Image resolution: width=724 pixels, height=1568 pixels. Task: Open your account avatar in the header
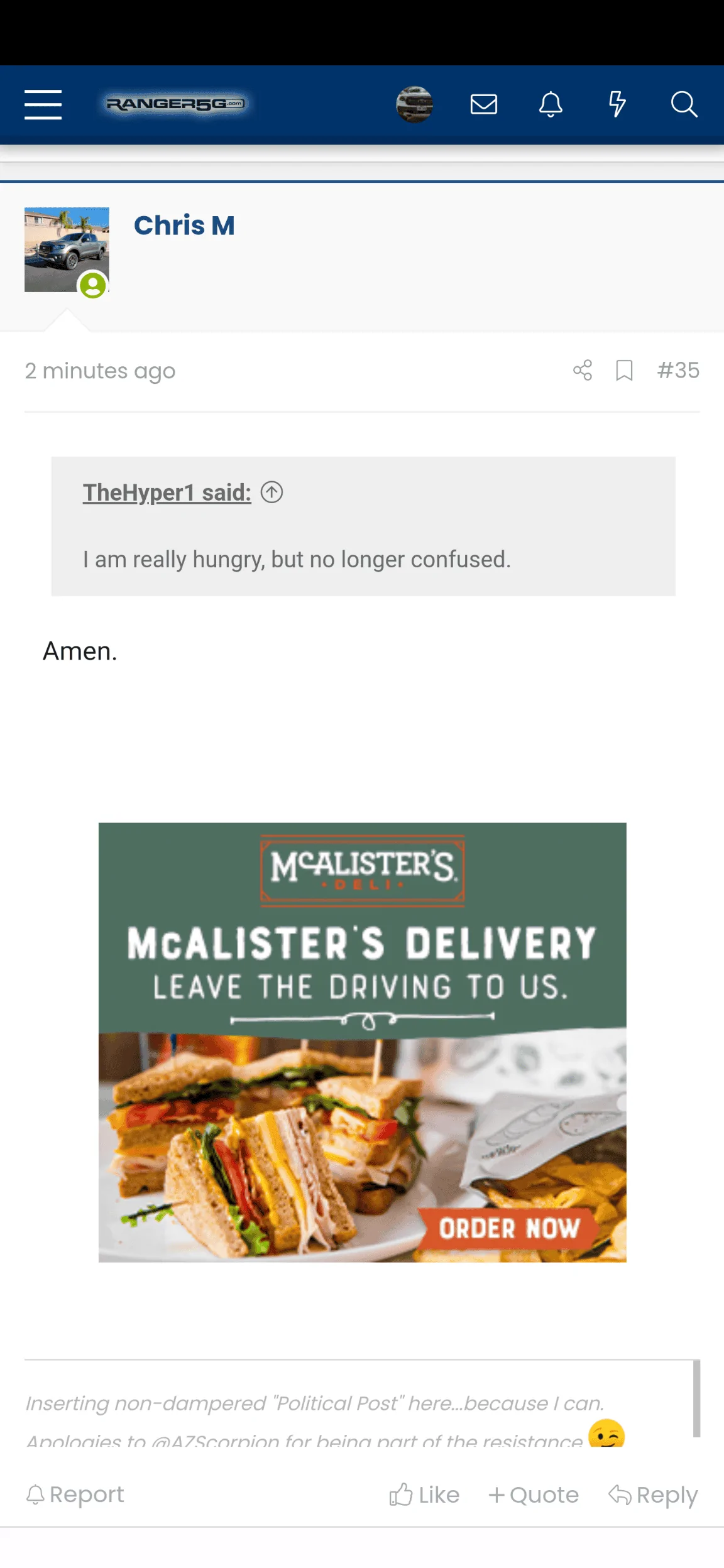click(414, 104)
